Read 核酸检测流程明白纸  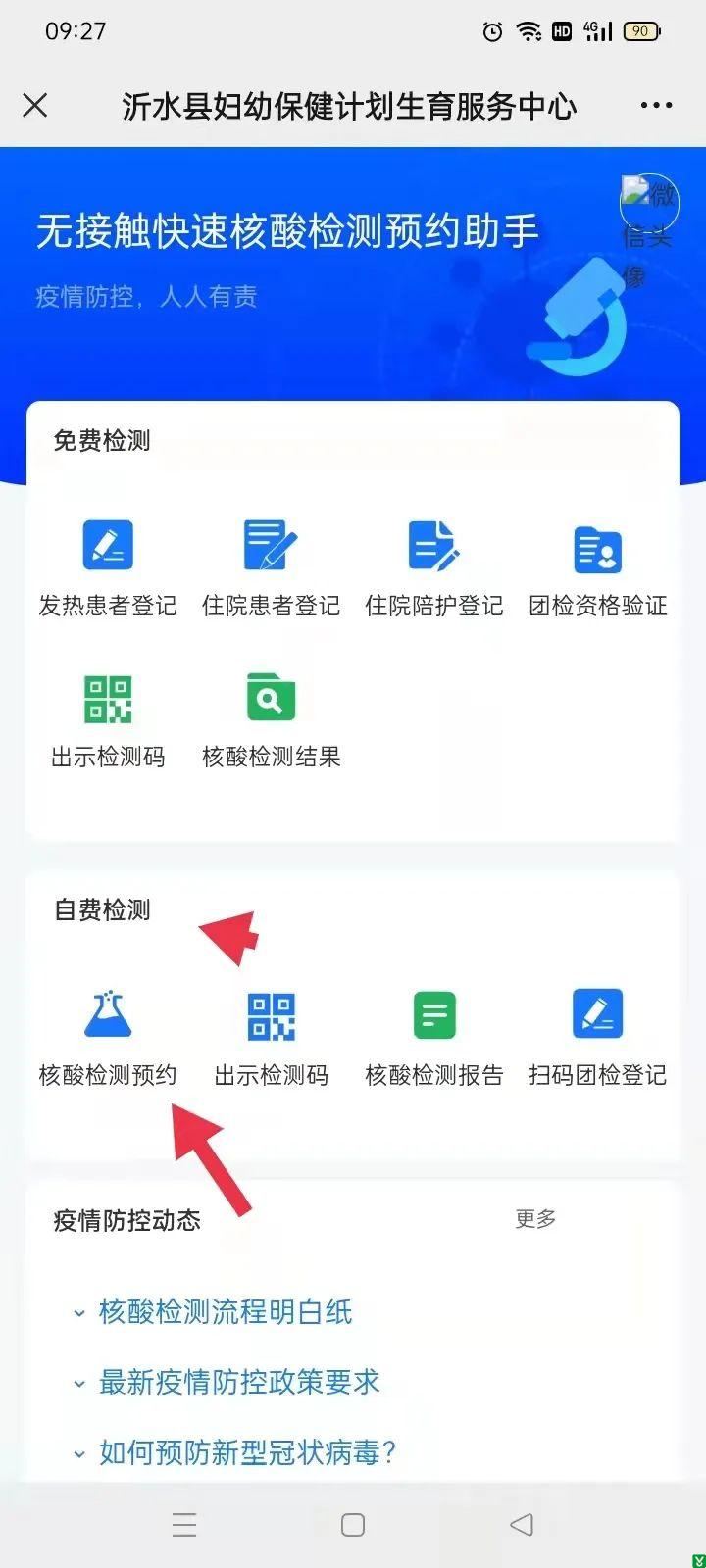click(x=225, y=1312)
